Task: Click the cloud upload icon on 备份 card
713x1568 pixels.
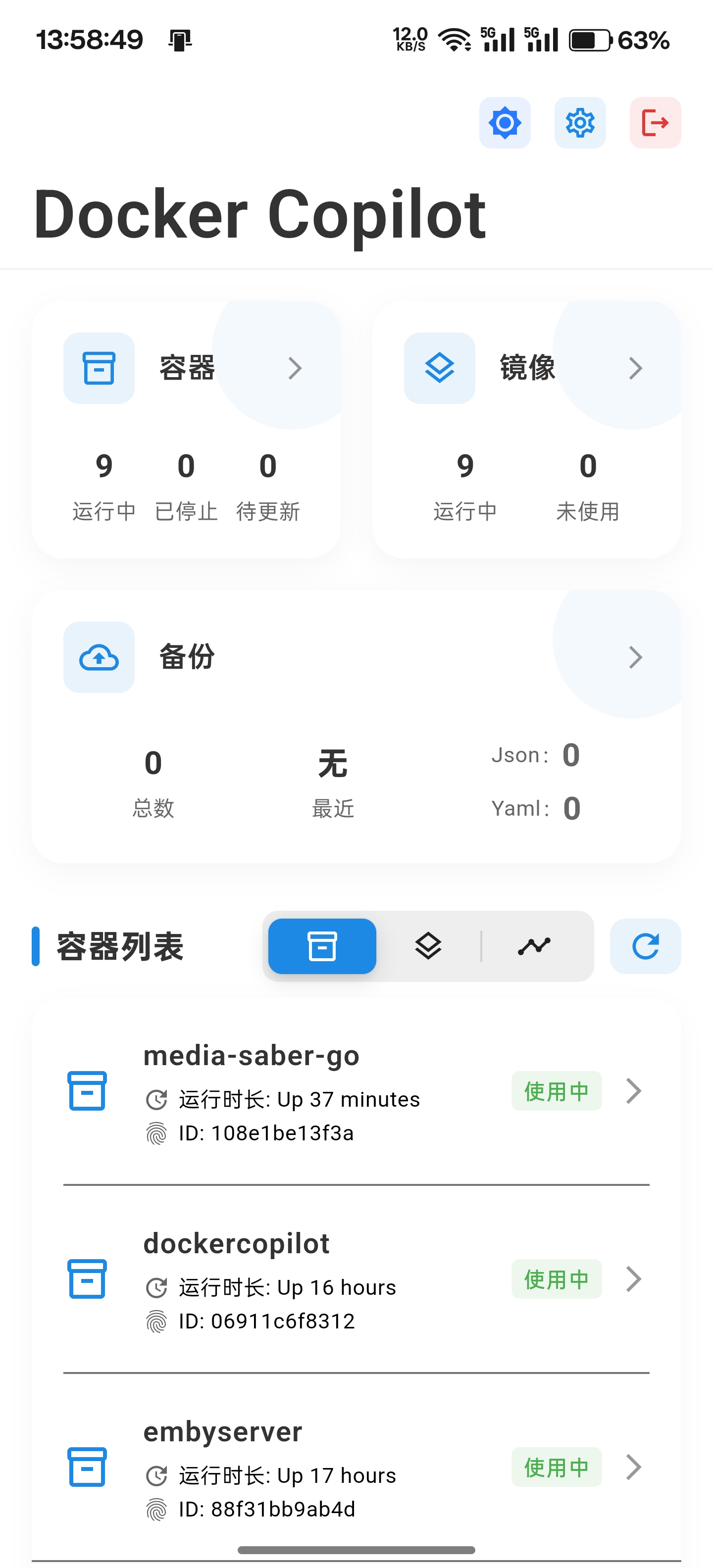Action: pos(98,657)
